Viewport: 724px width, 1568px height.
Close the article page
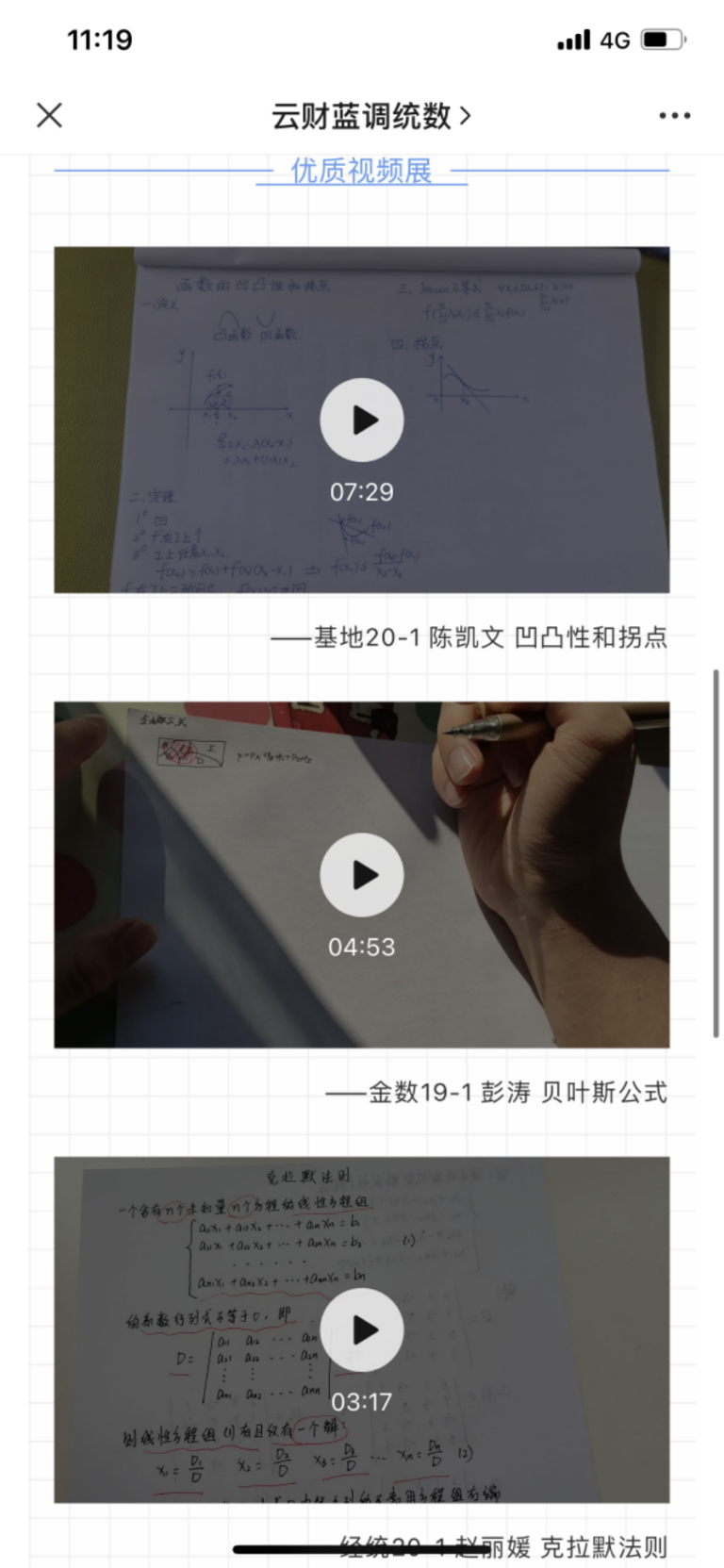point(49,115)
